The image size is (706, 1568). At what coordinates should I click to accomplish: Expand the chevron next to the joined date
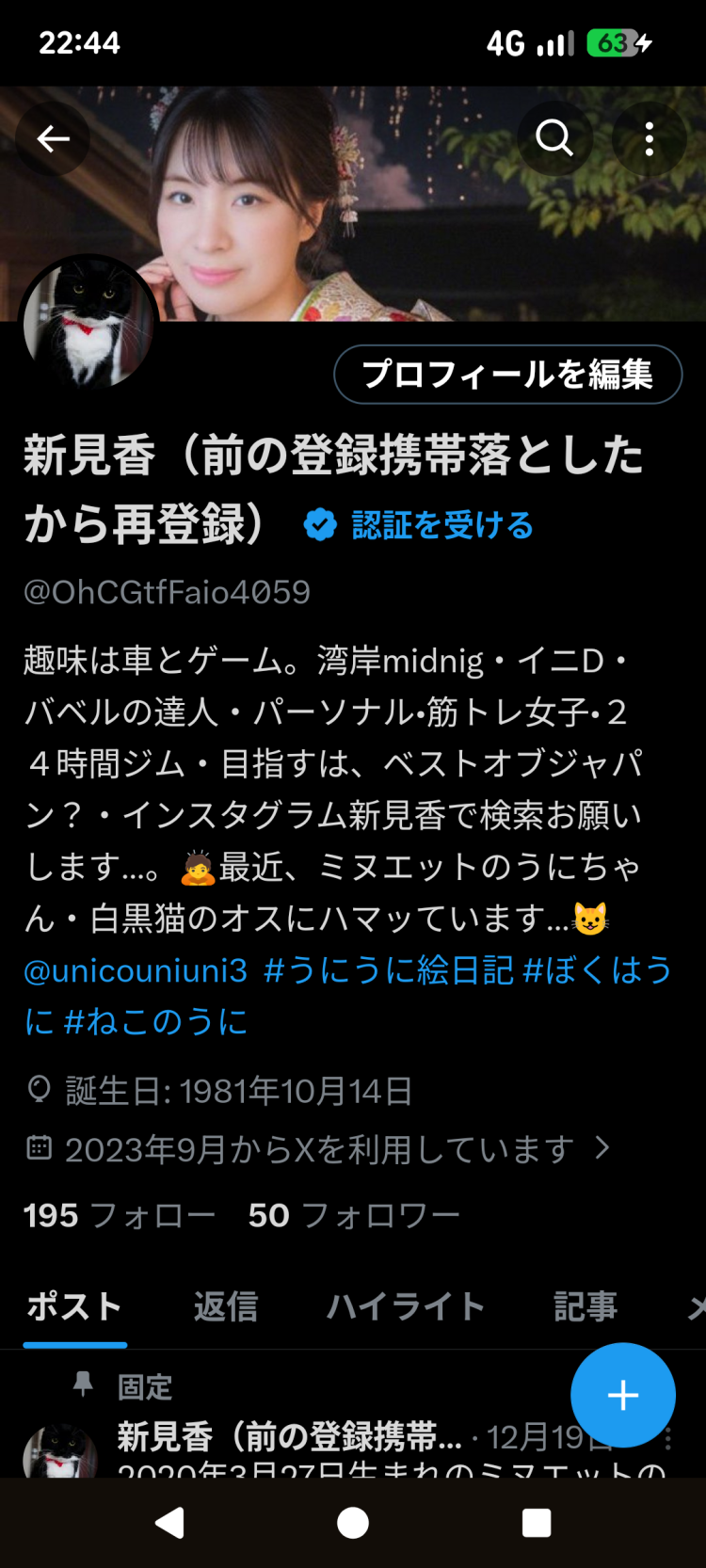603,1148
